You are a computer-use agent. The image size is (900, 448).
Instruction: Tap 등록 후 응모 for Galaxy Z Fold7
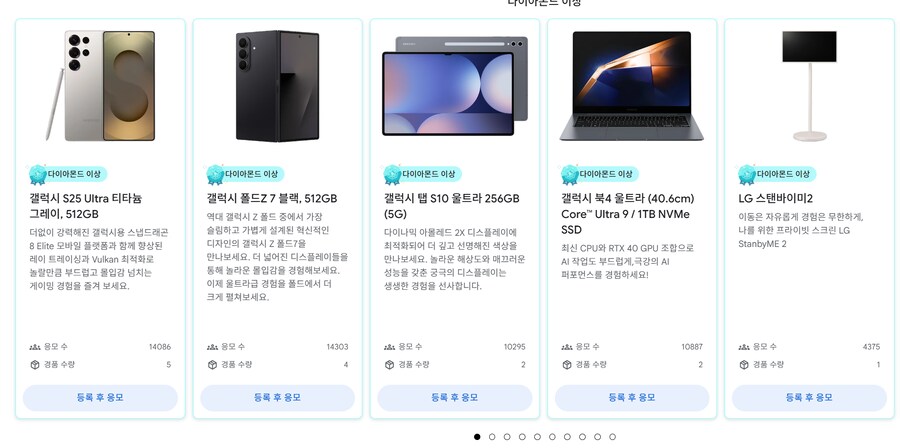(x=277, y=397)
